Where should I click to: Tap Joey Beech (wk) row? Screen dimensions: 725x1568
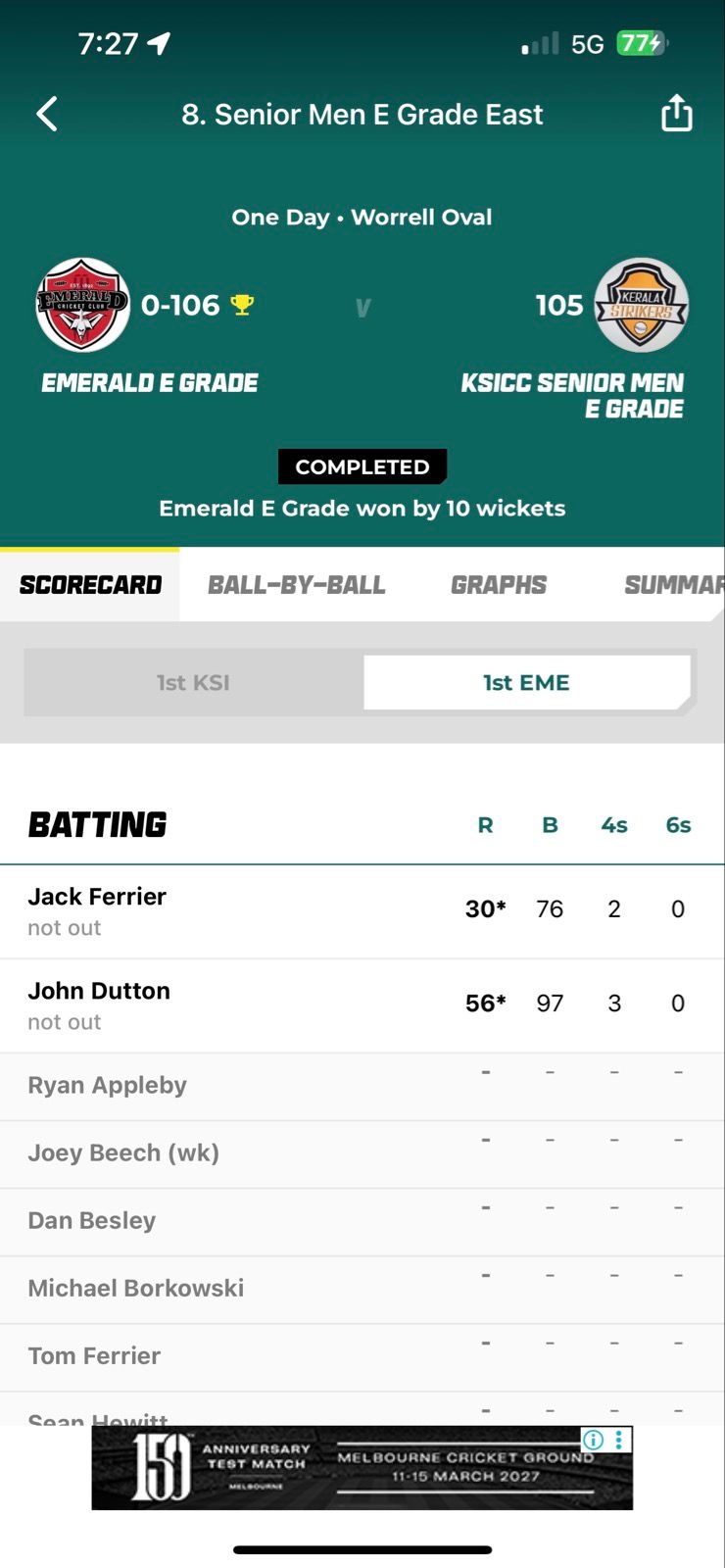click(123, 1153)
